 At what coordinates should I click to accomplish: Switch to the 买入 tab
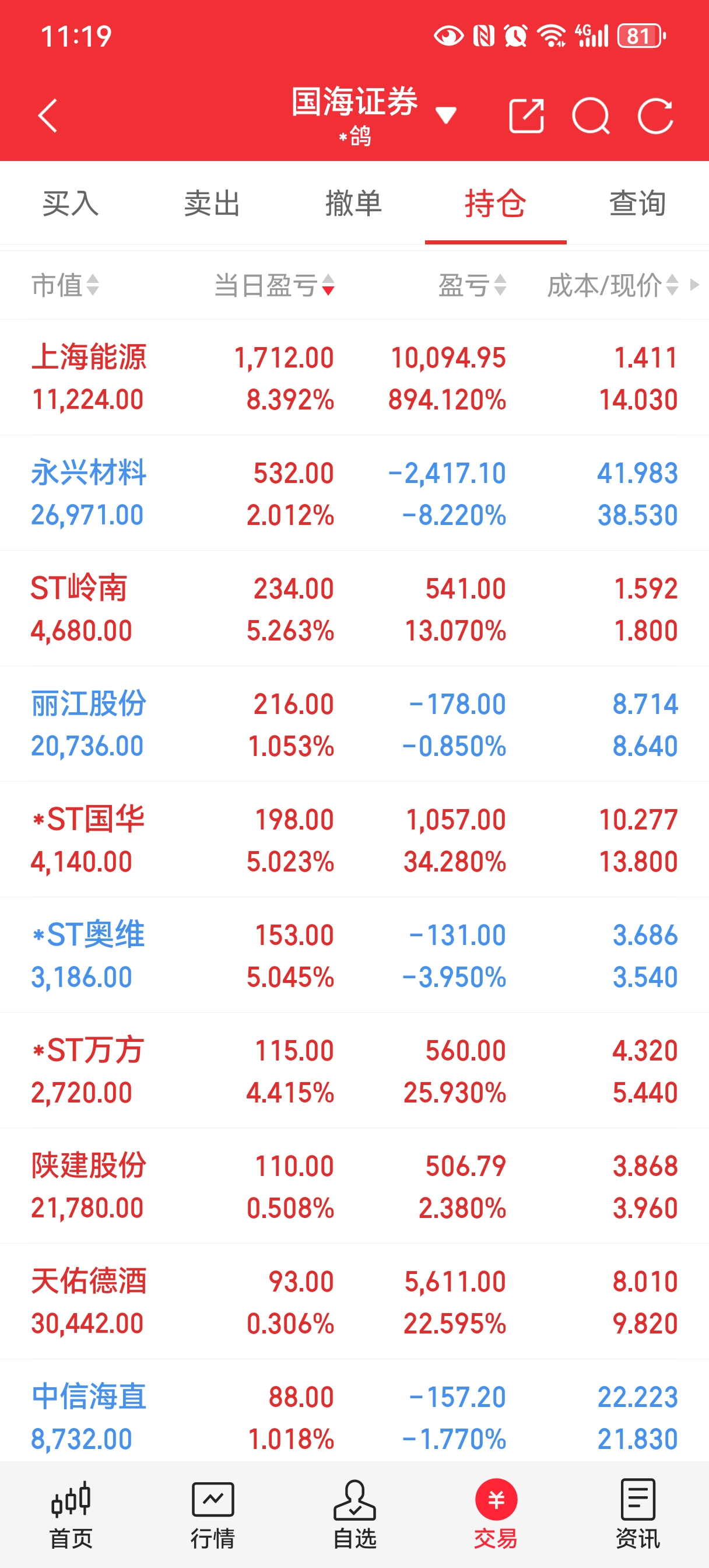coord(71,202)
